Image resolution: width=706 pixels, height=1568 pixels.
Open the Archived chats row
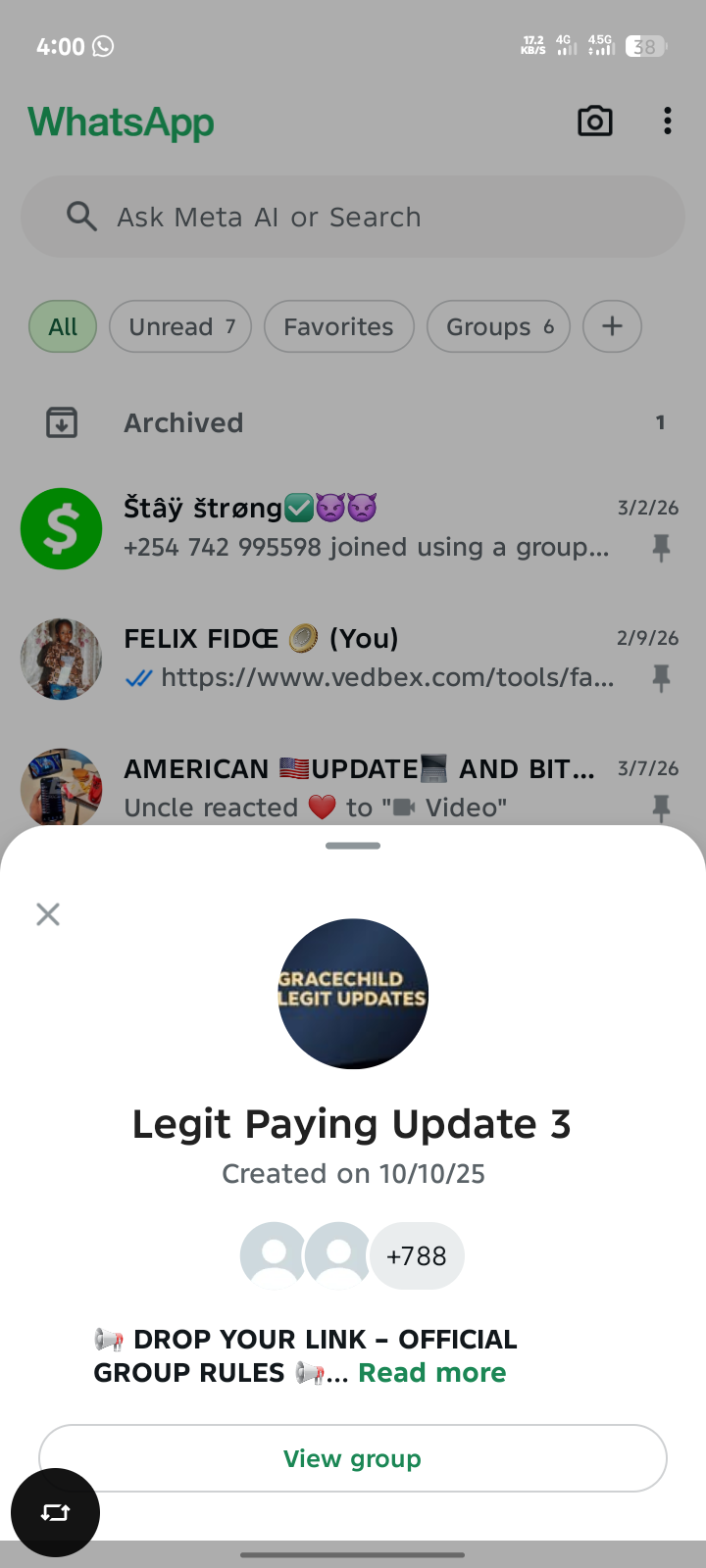point(353,422)
